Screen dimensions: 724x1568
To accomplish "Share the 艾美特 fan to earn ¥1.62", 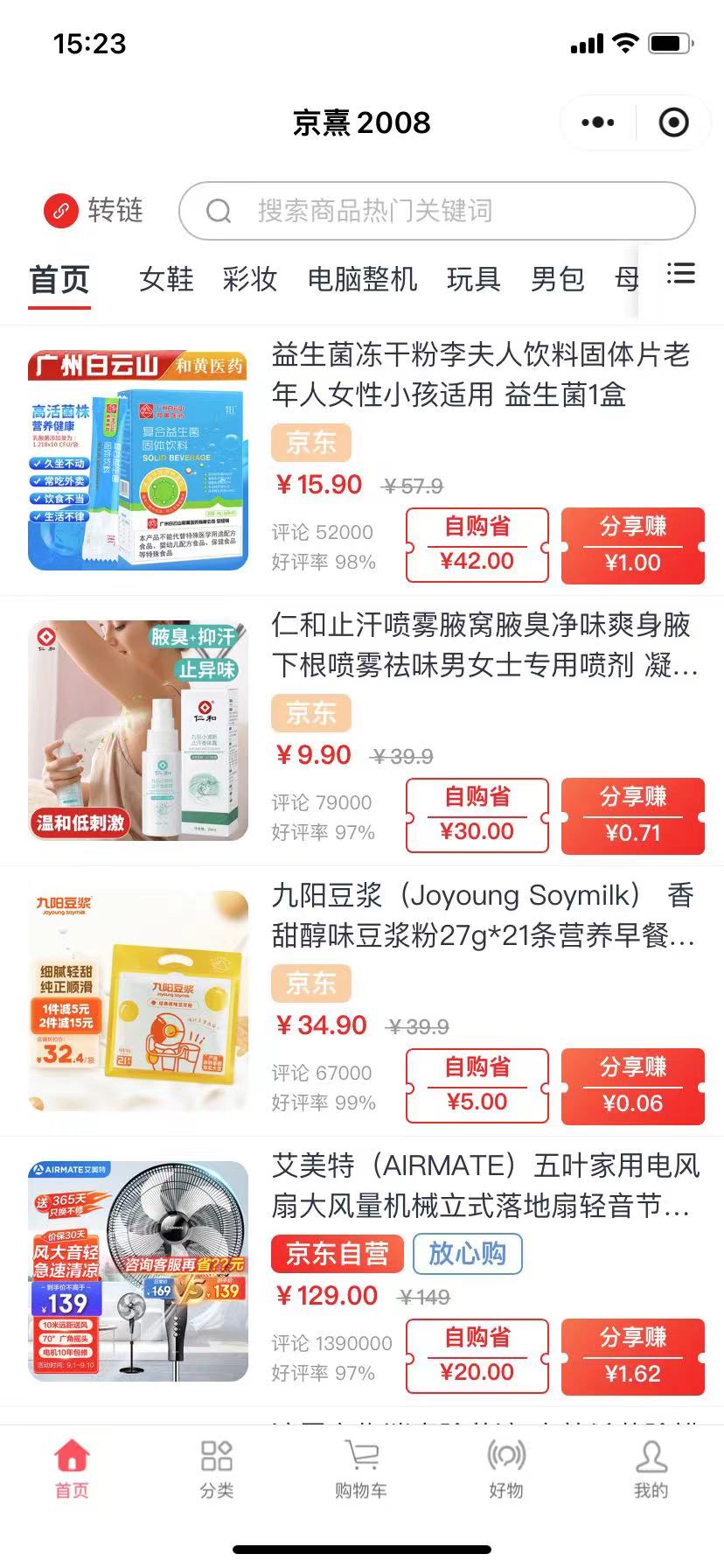I will point(633,1356).
